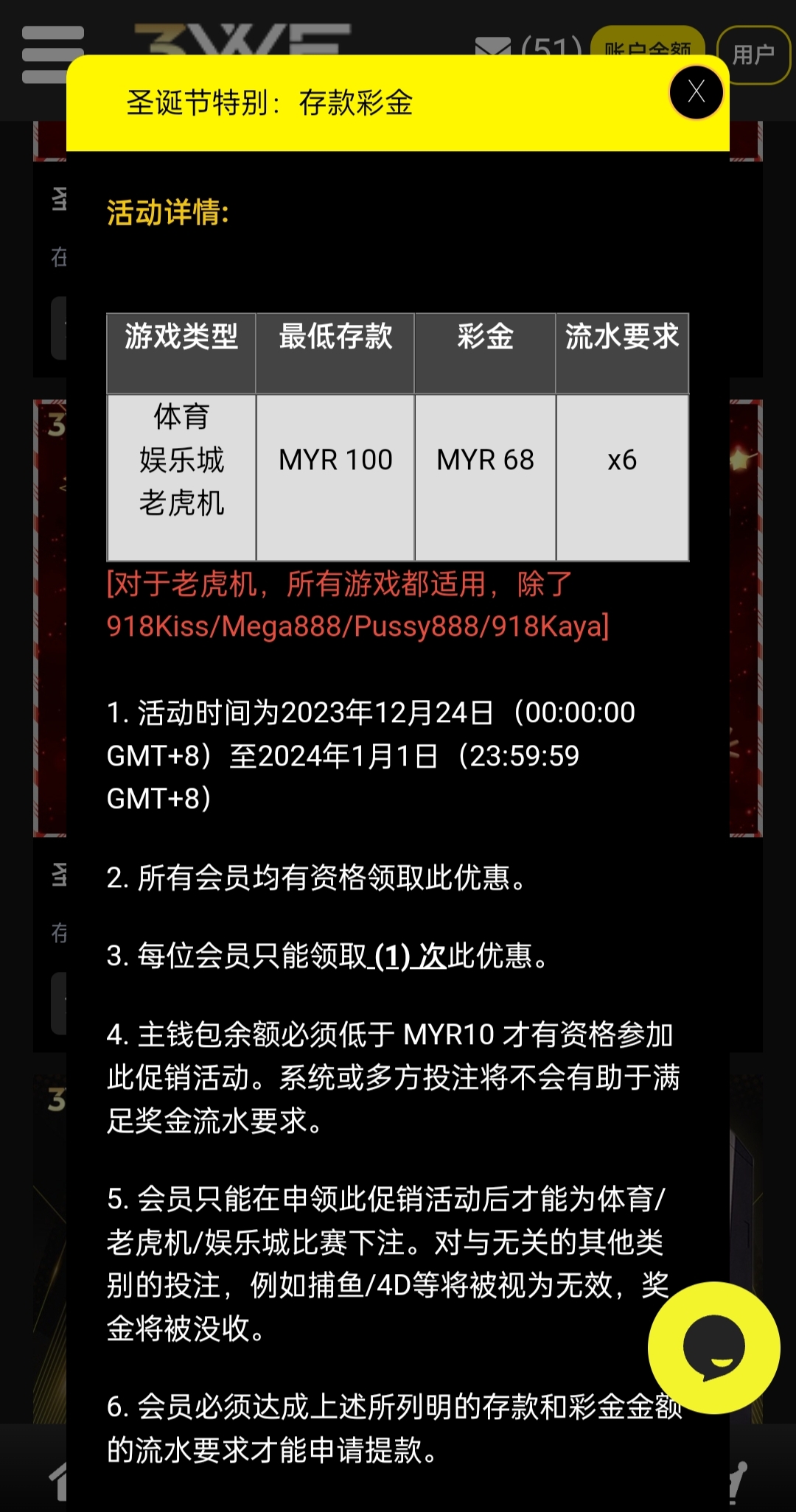The width and height of the screenshot is (796, 1512).
Task: Open the live chat bubble
Action: coord(713,1348)
